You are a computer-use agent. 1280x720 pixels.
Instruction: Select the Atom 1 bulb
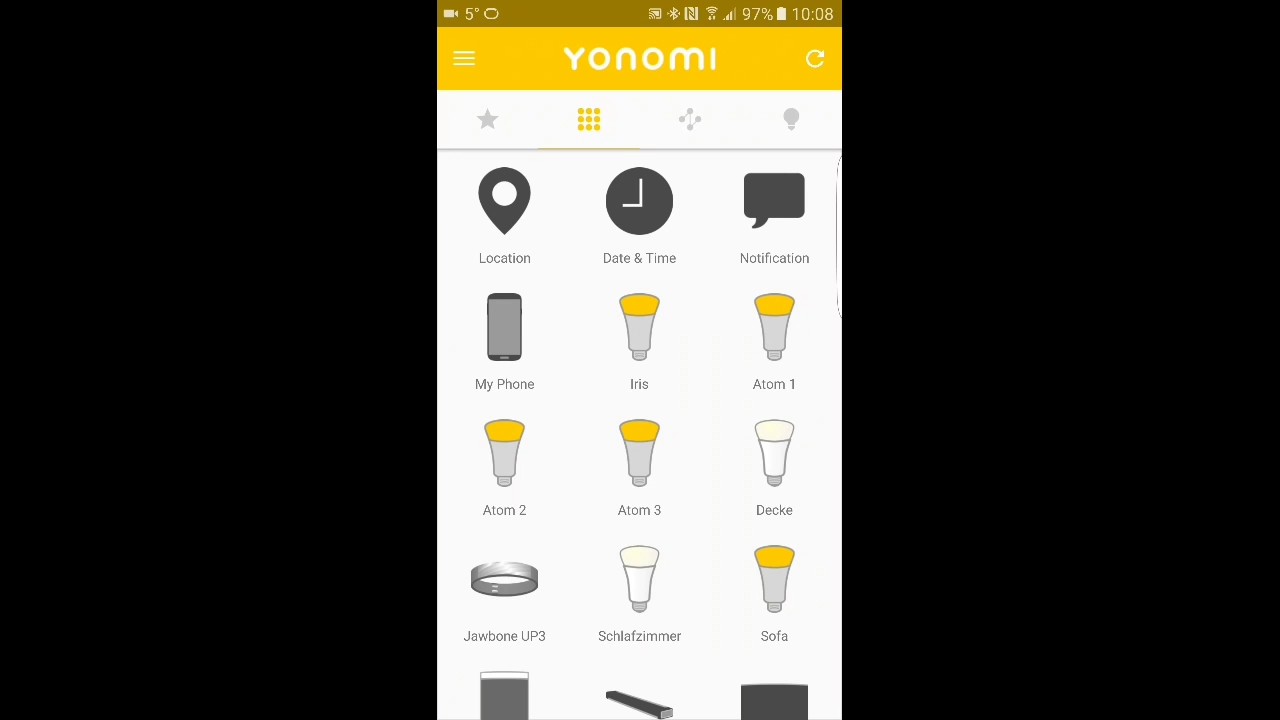(x=774, y=340)
